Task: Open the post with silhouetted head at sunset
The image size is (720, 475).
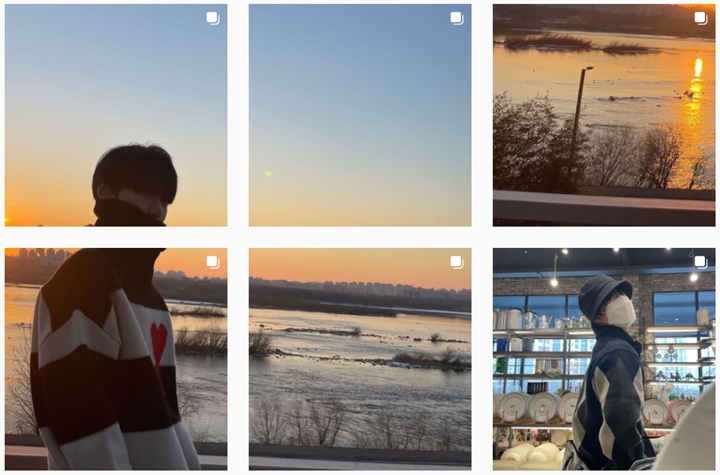Action: pyautogui.click(x=116, y=115)
